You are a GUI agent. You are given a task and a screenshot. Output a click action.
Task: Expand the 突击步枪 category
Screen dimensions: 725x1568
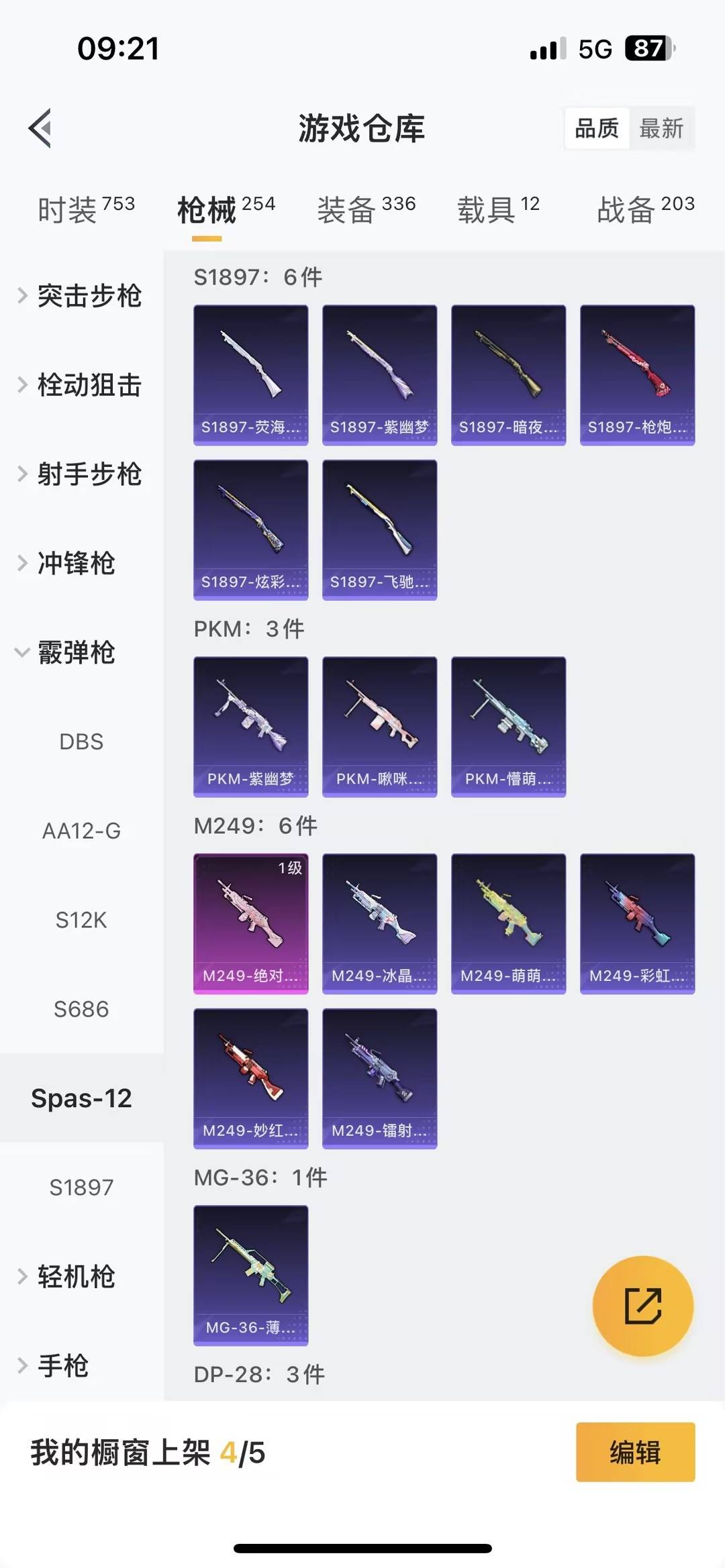click(85, 297)
